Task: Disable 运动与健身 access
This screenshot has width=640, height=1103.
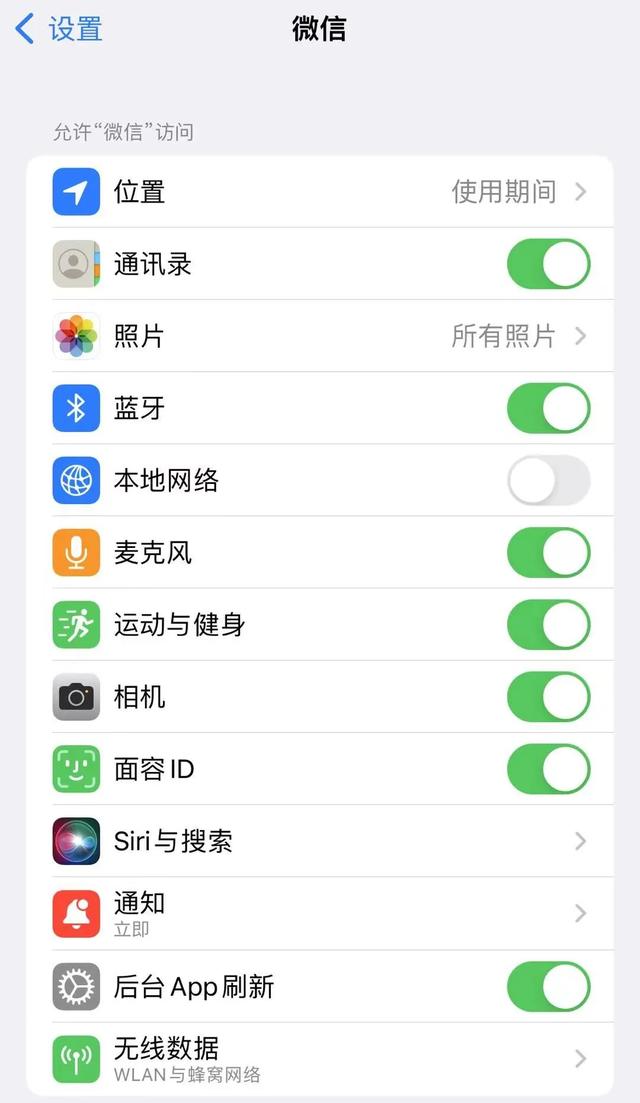Action: pyautogui.click(x=548, y=625)
